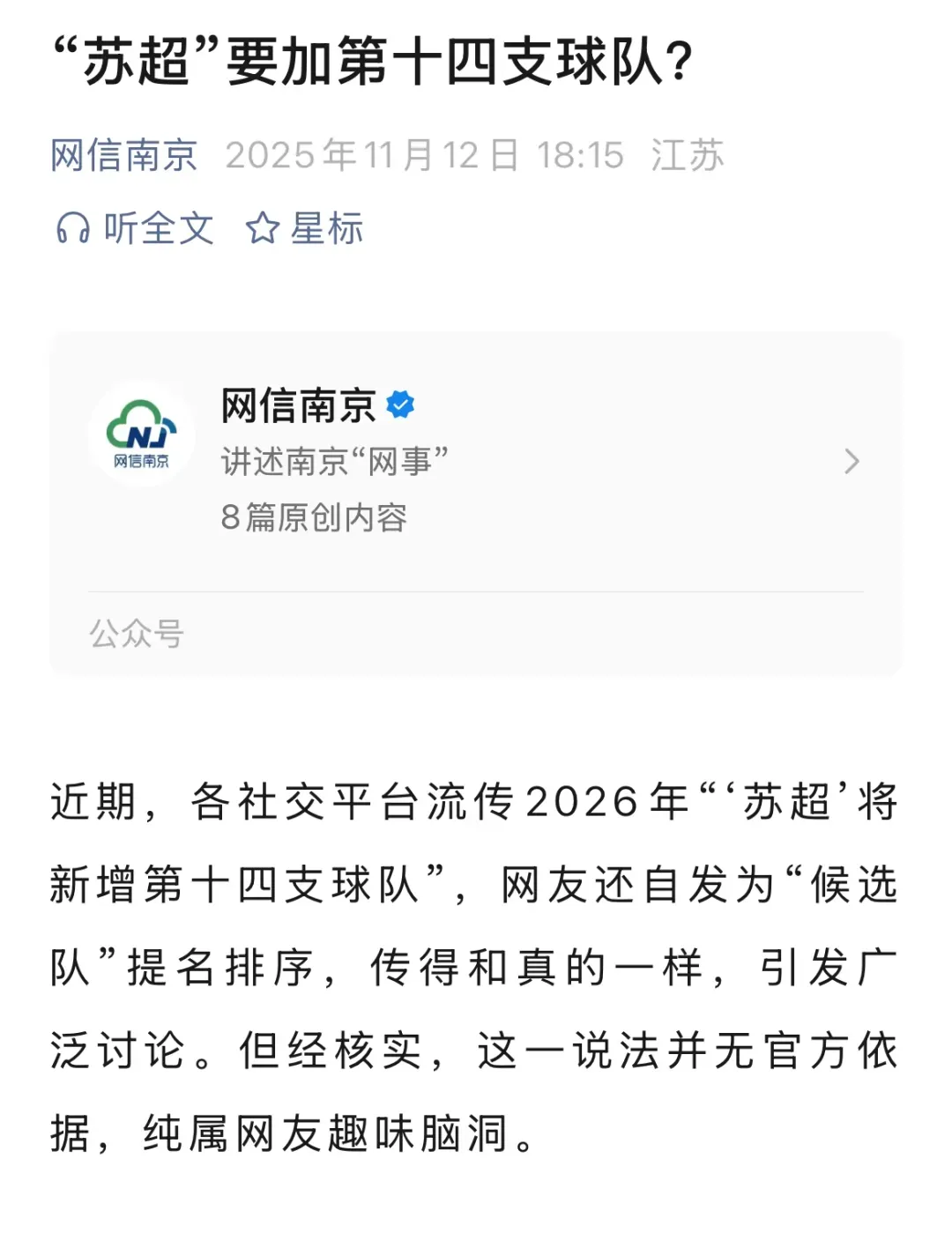Open the 网信南京 author link under the title
The height and width of the screenshot is (1233, 952).
click(123, 156)
